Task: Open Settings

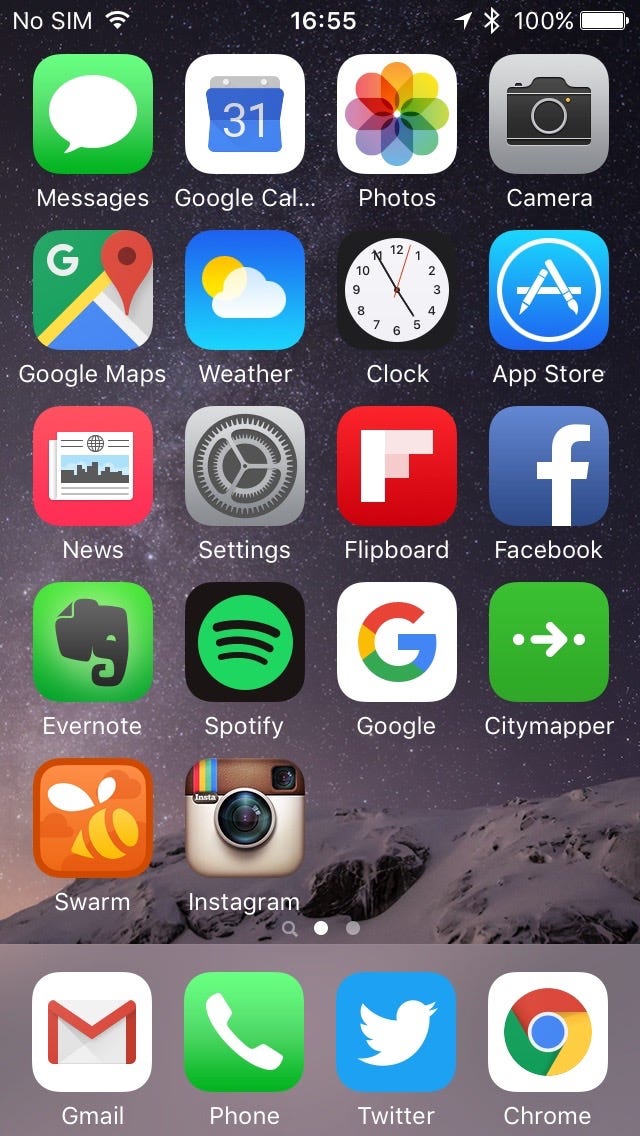Action: tap(245, 466)
